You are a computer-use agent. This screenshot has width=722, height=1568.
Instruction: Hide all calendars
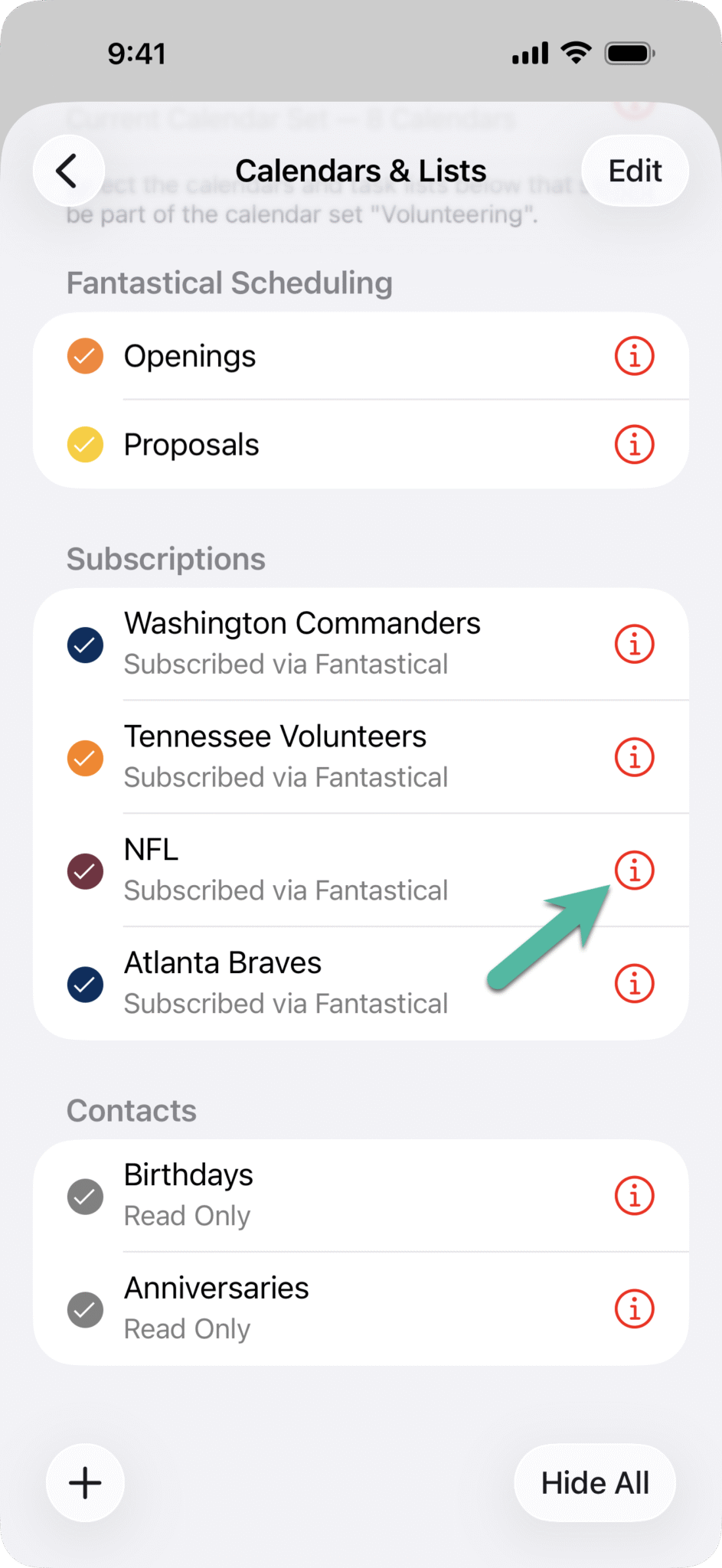click(x=595, y=1483)
